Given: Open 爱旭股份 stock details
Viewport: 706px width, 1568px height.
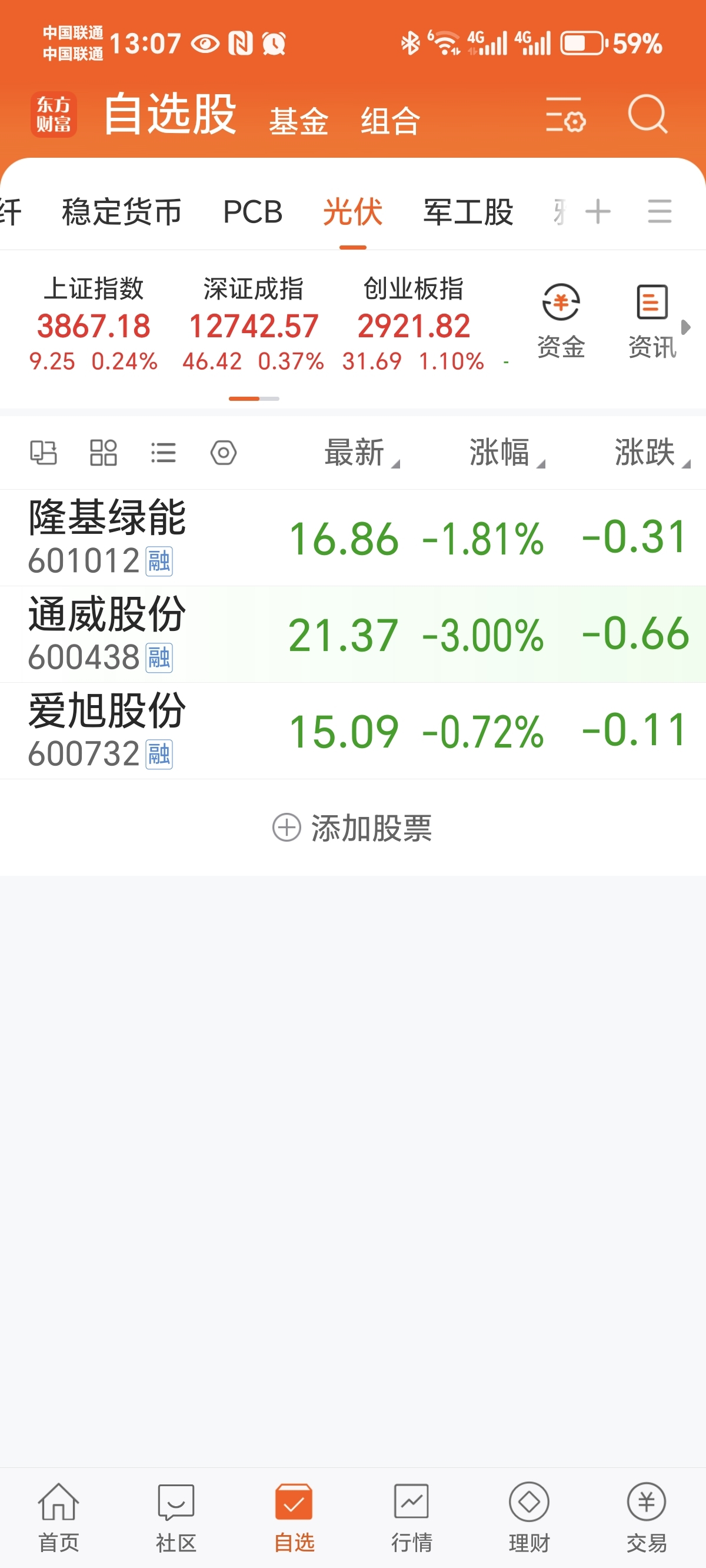Looking at the screenshot, I should [353, 730].
